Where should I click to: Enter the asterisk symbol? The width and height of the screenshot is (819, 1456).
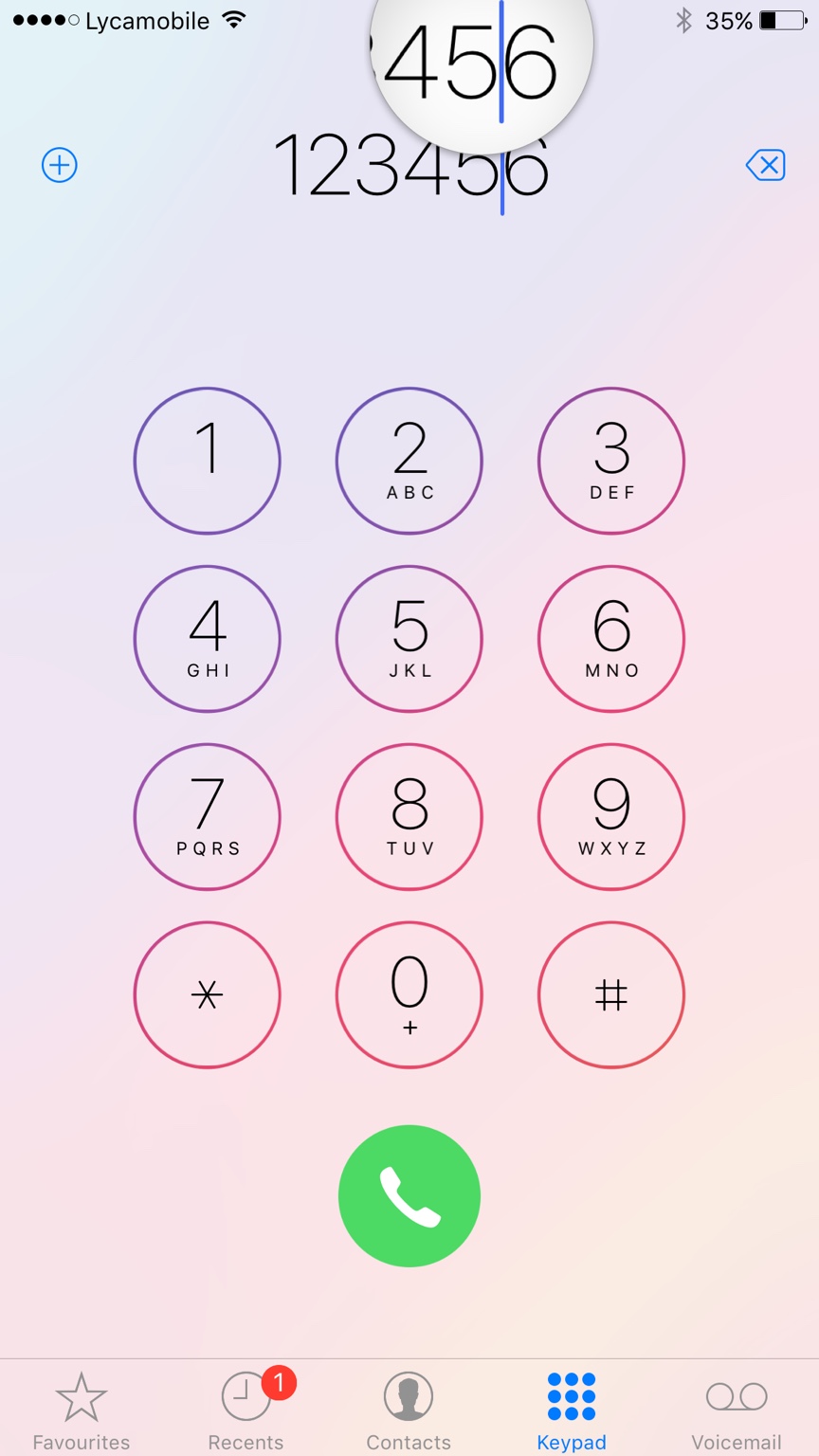point(207,994)
